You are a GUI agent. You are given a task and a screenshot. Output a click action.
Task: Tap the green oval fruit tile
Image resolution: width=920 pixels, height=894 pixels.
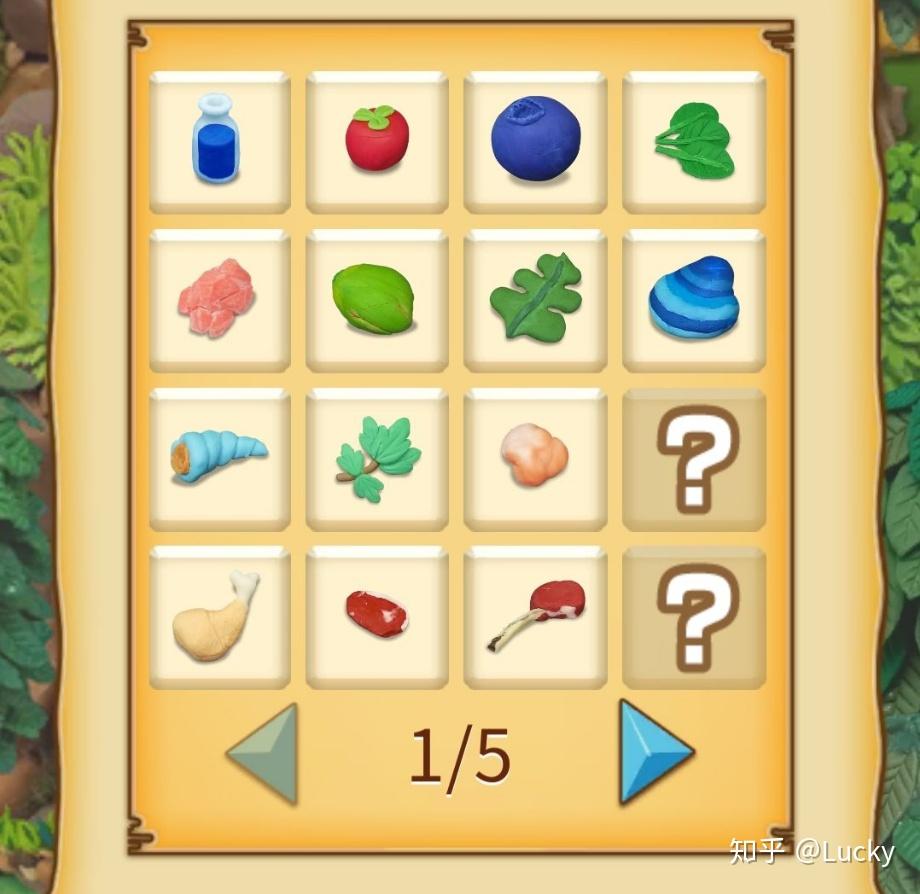[377, 299]
